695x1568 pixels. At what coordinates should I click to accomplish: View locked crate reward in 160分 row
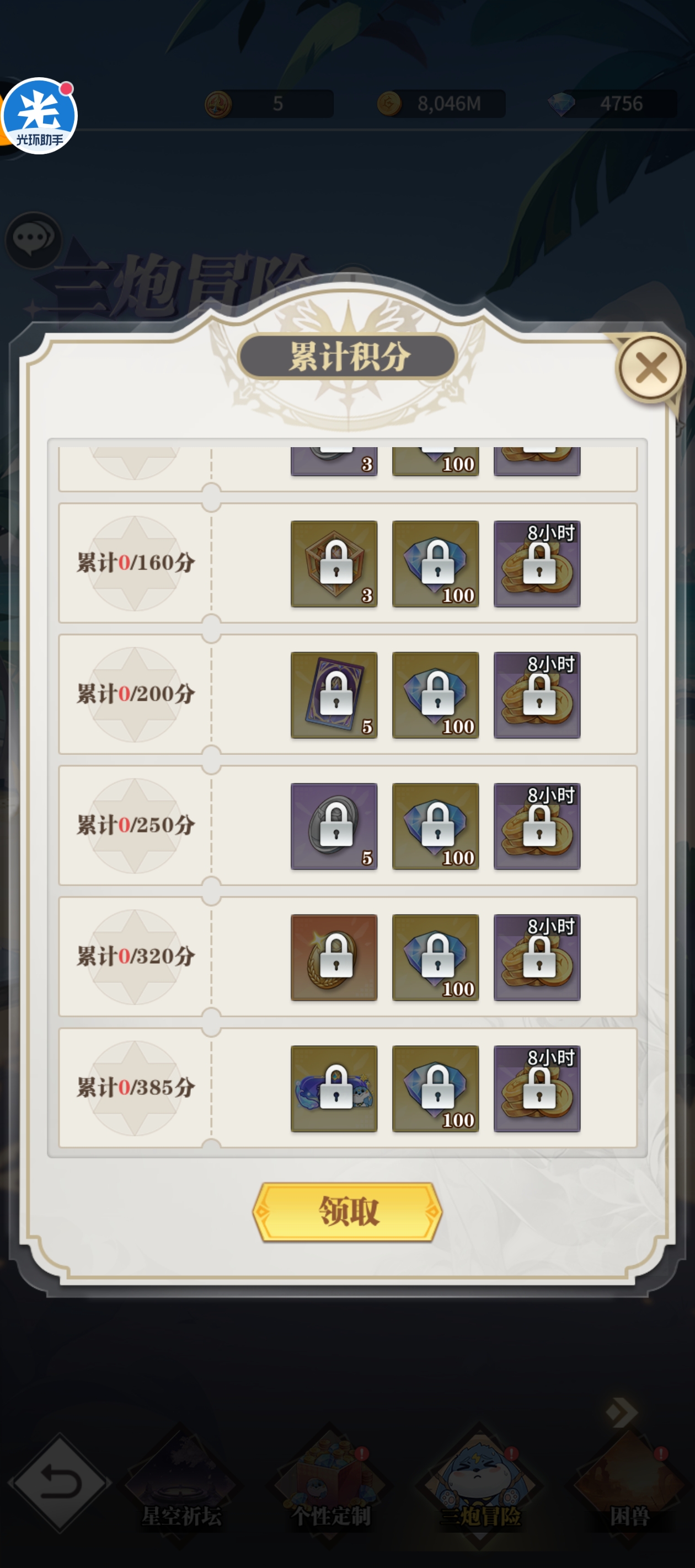click(x=334, y=563)
